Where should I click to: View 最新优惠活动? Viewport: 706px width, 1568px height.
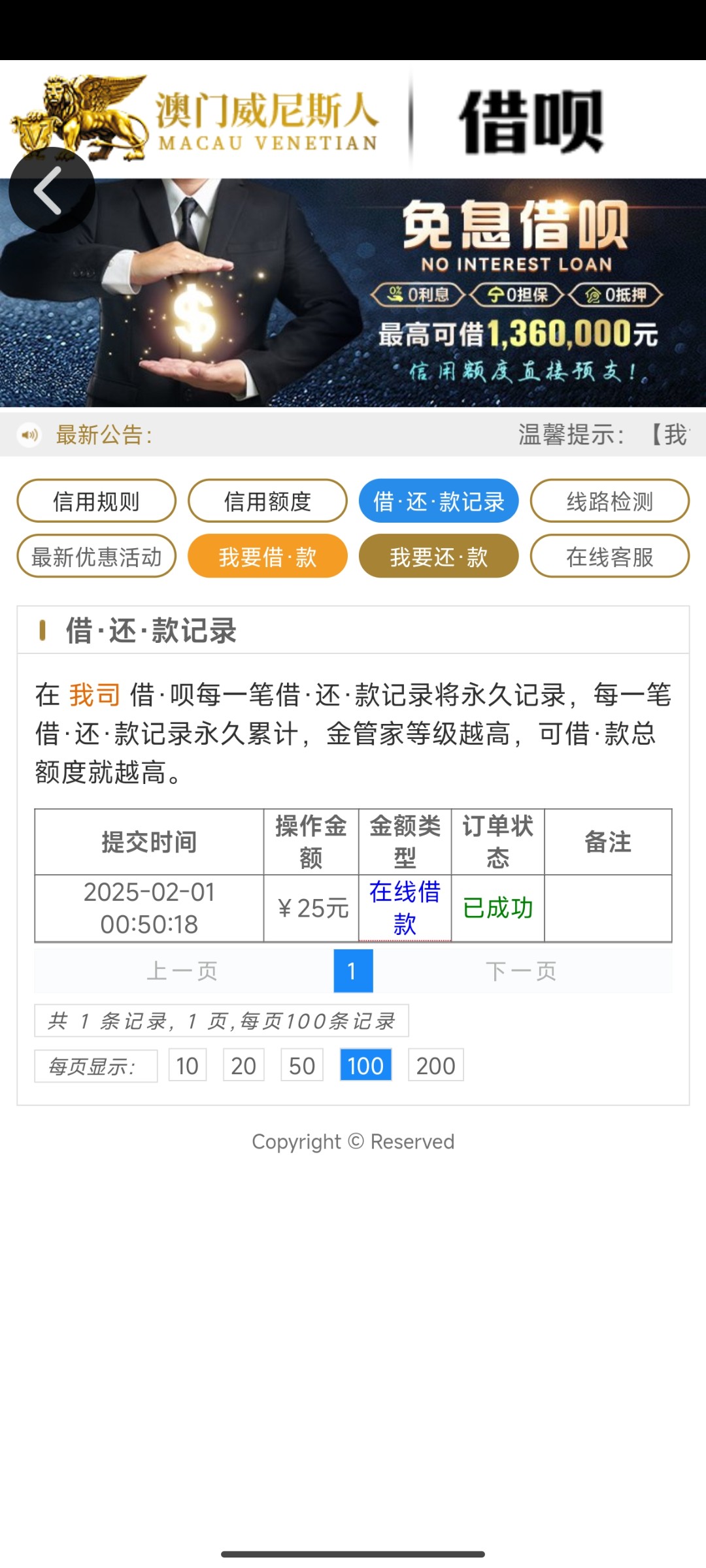pyautogui.click(x=97, y=557)
